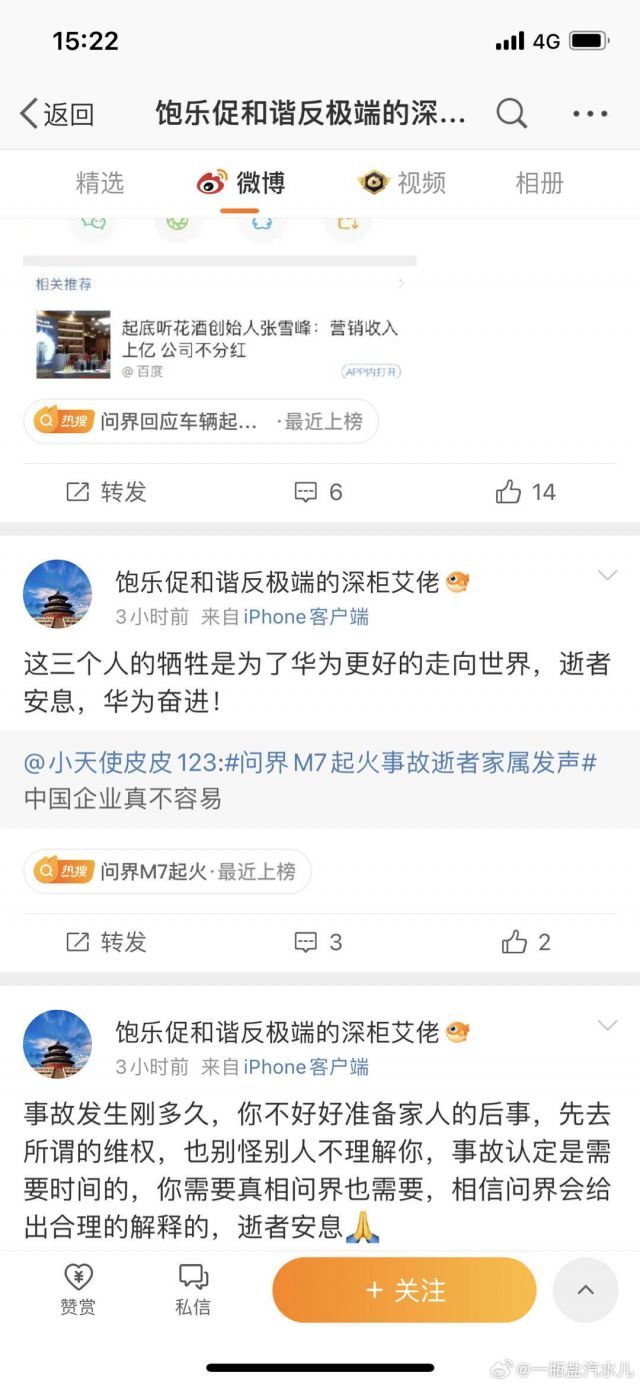The width and height of the screenshot is (640, 1385).
Task: Open the 问界回应车辆起 hot search chip
Action: pyautogui.click(x=201, y=422)
